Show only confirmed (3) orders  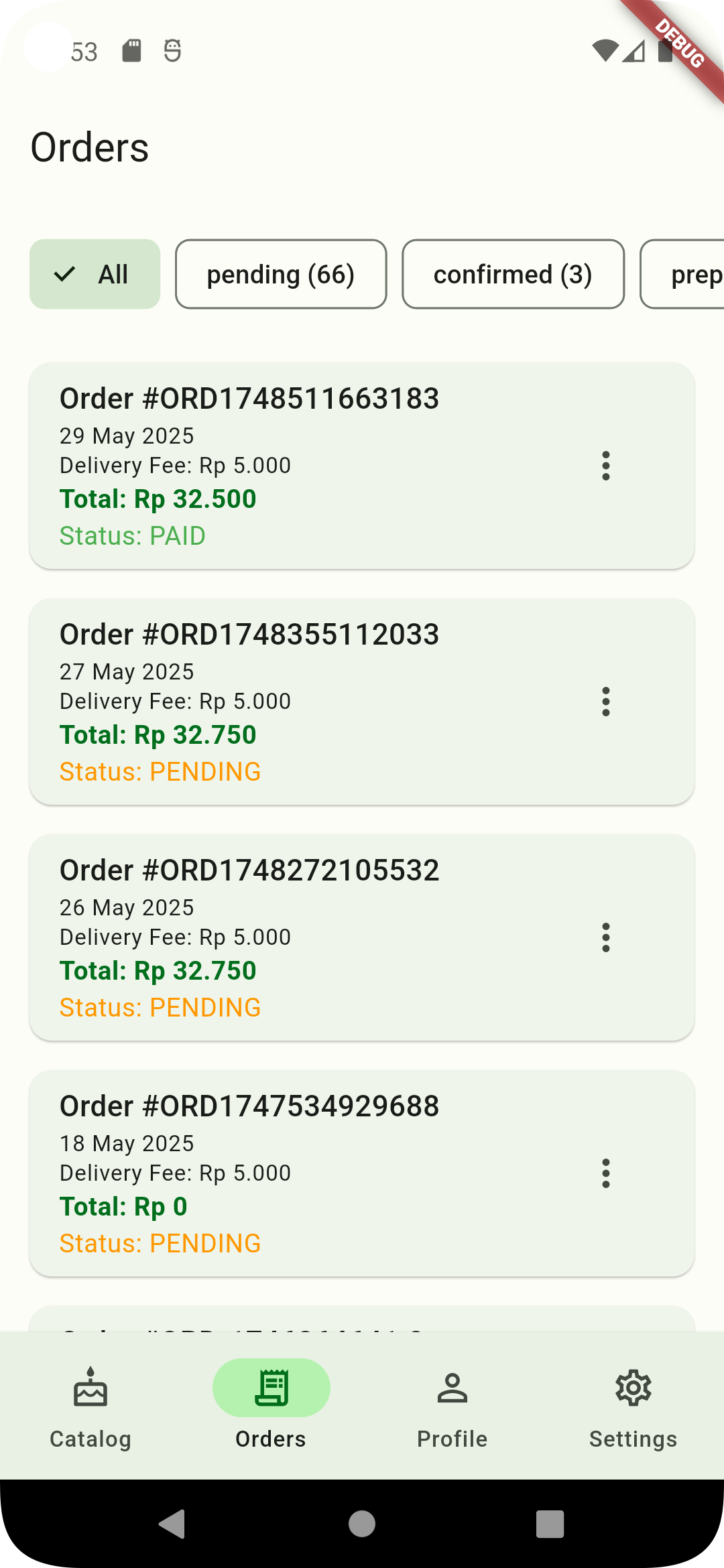click(513, 274)
